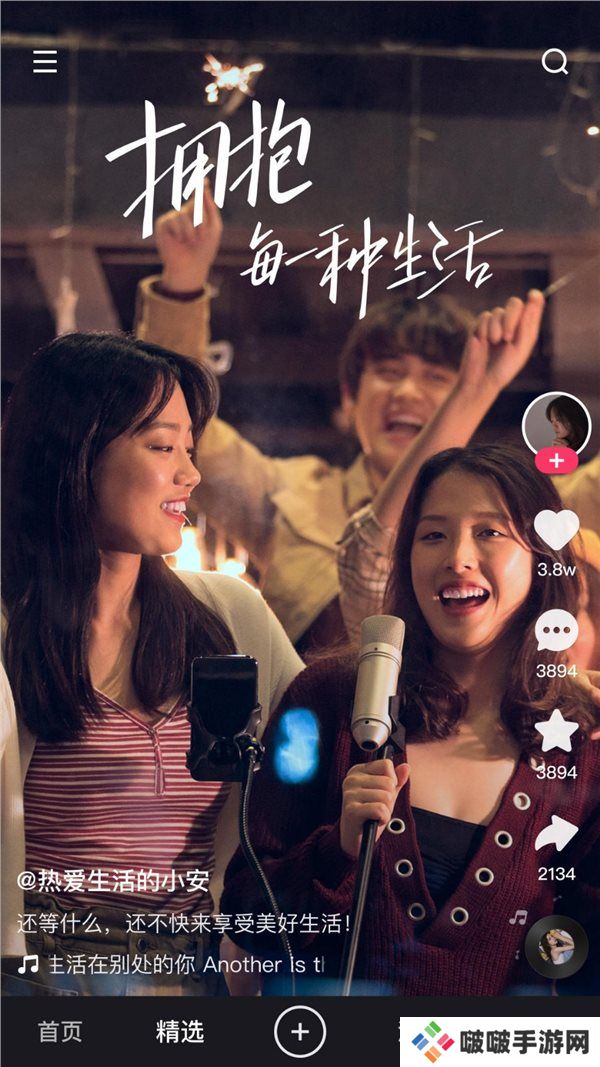600x1067 pixels.
Task: Open the creator's profile avatar
Action: (556, 424)
